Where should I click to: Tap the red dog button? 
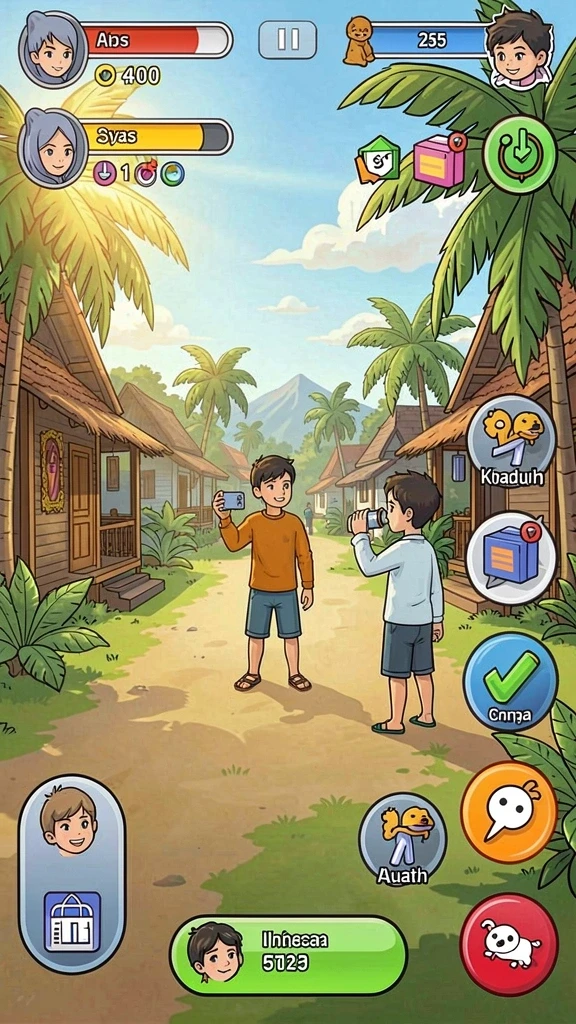(x=509, y=944)
